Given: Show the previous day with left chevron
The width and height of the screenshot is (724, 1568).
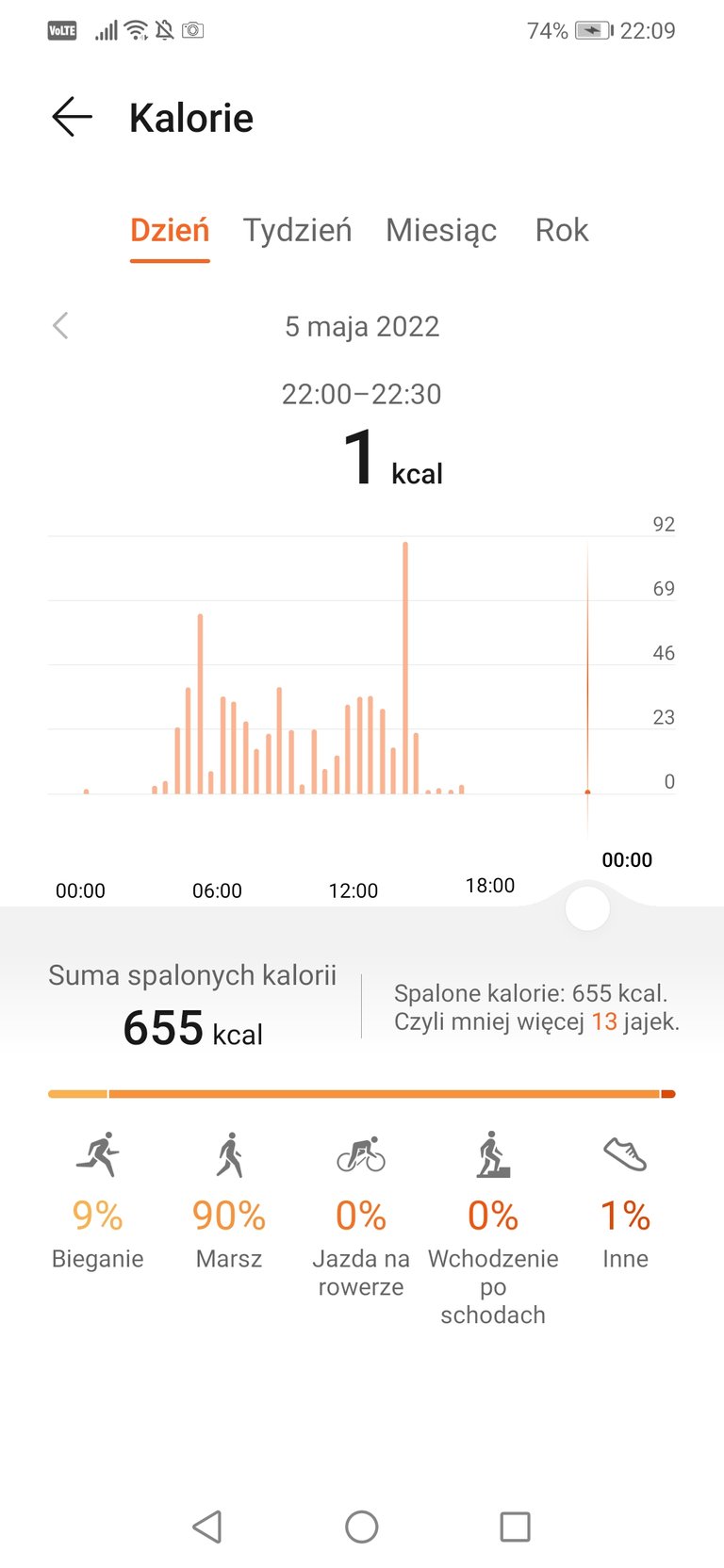Looking at the screenshot, I should click(60, 326).
